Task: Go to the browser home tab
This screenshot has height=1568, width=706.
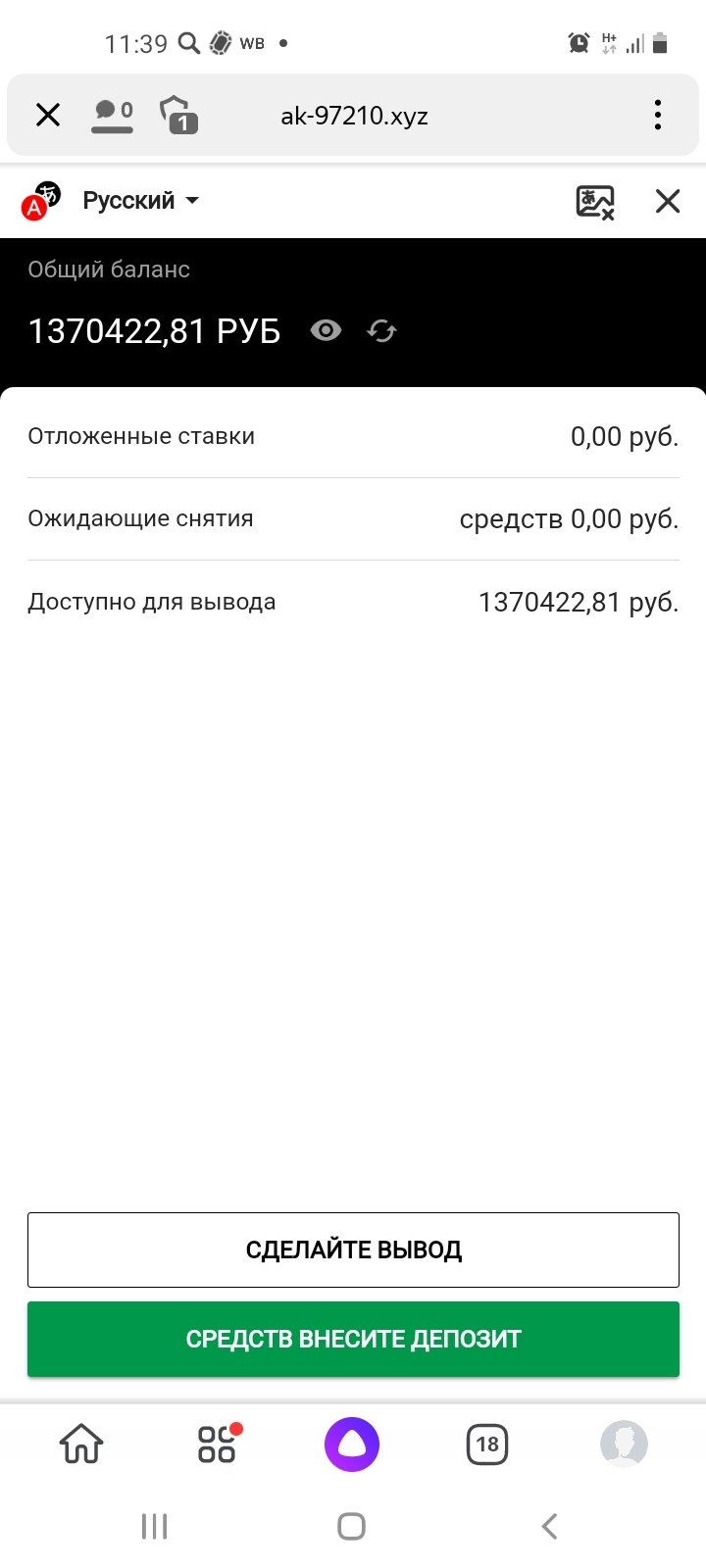Action: pyautogui.click(x=81, y=1444)
